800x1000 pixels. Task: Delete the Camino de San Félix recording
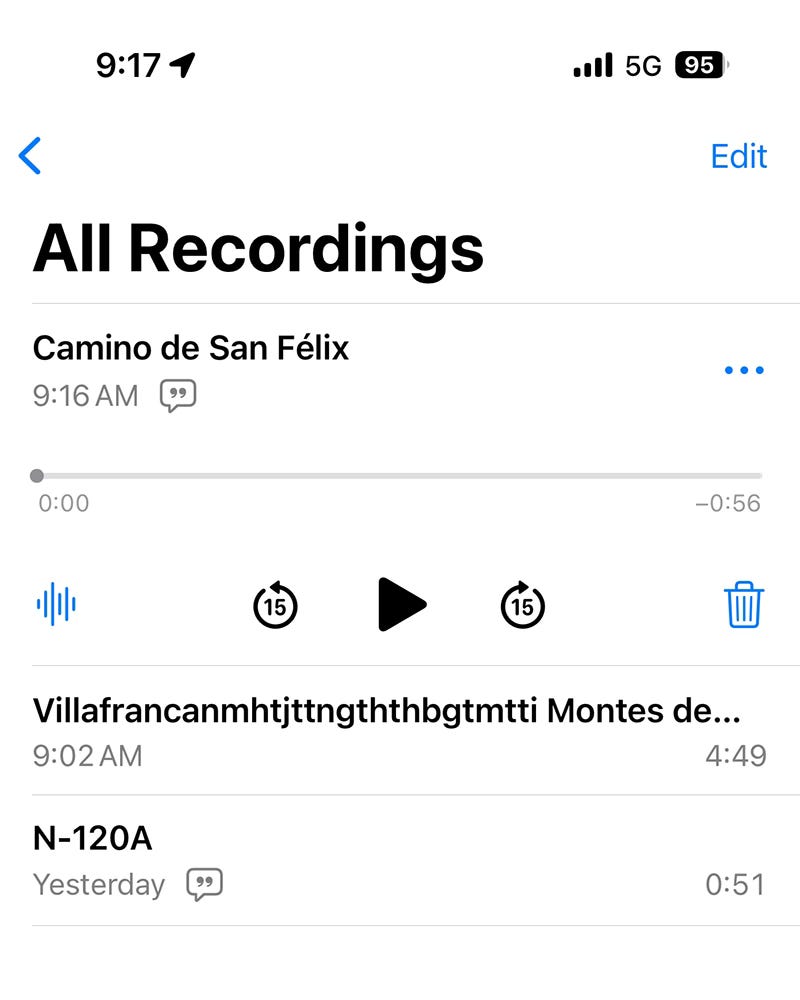tap(744, 604)
